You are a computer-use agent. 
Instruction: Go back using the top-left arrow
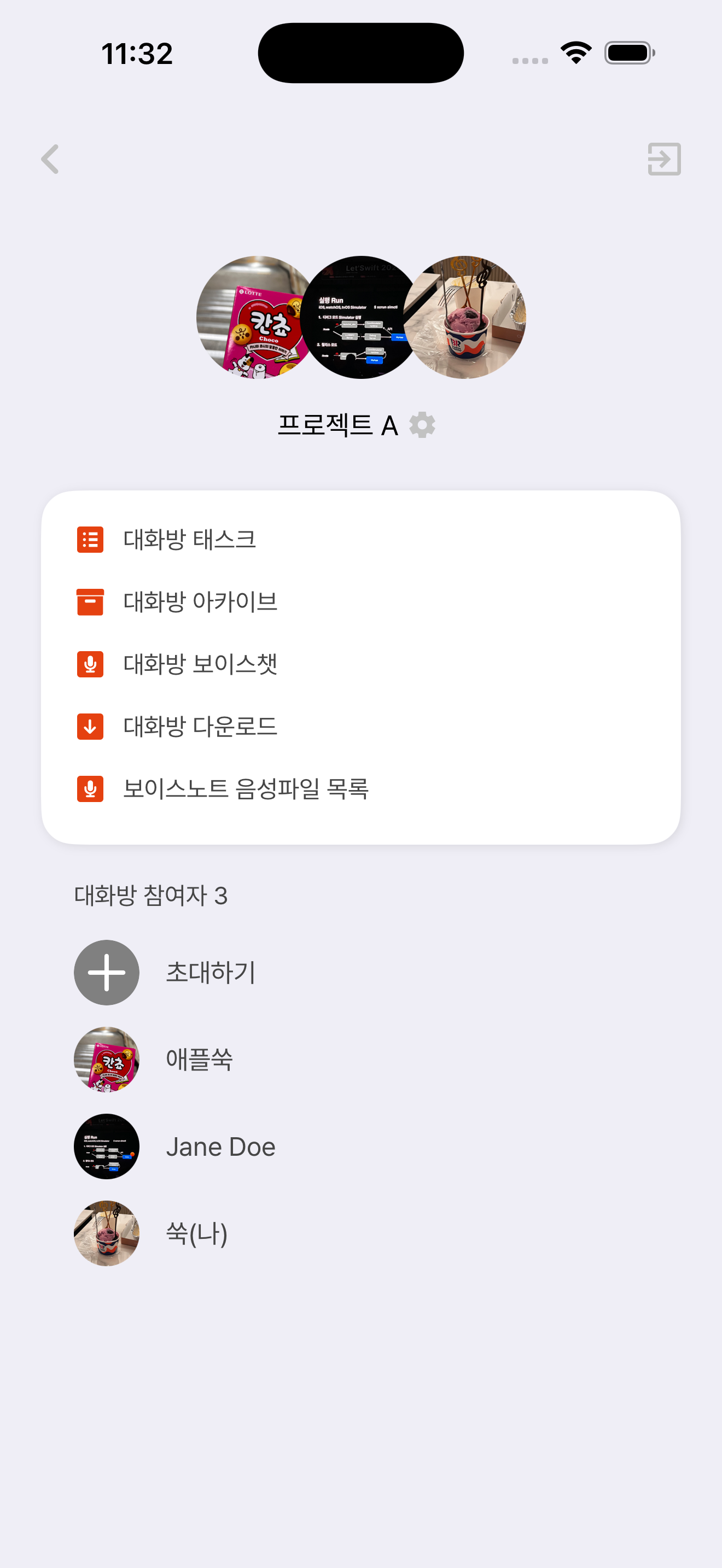tap(50, 159)
